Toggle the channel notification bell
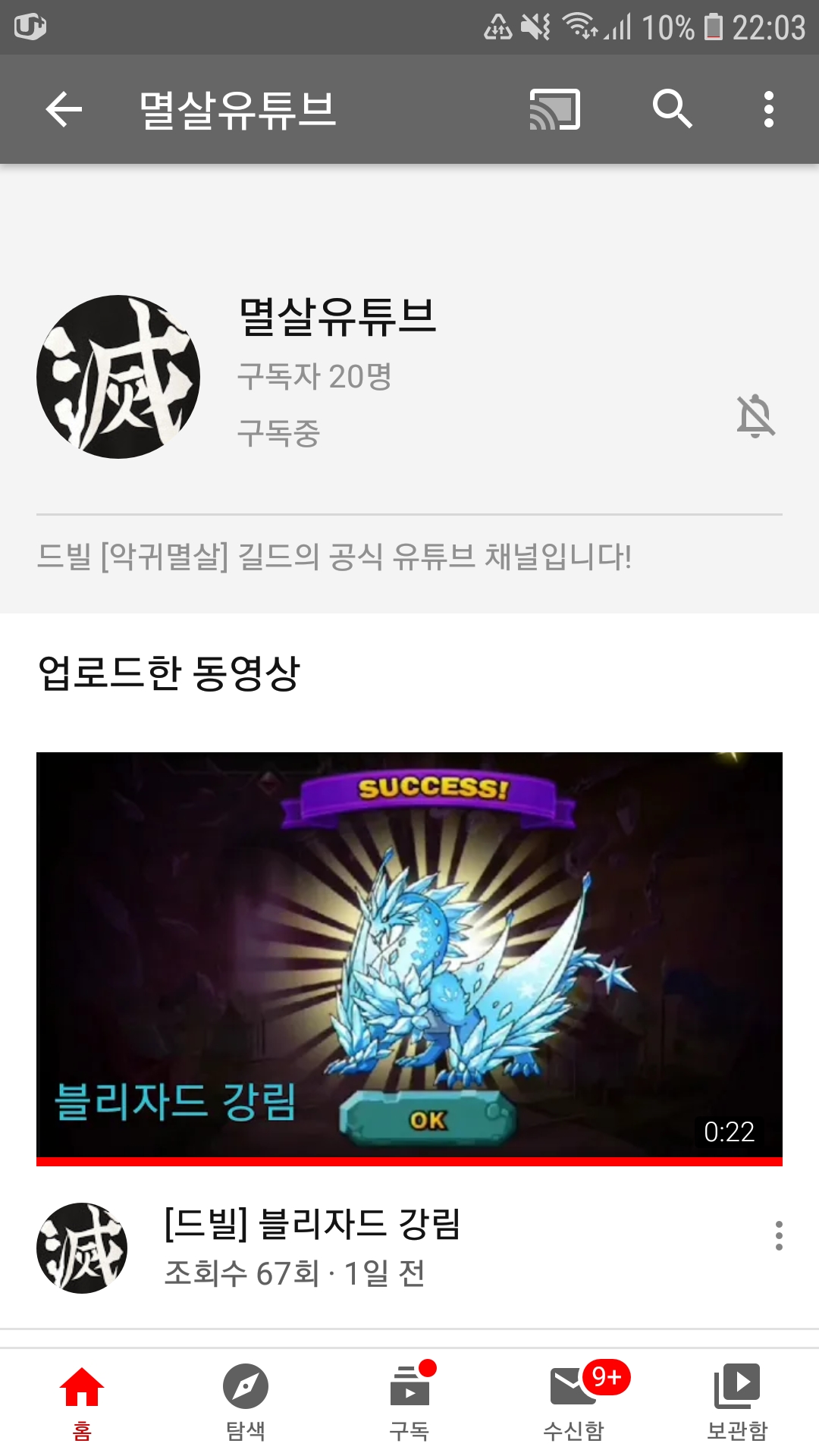 coord(755,416)
